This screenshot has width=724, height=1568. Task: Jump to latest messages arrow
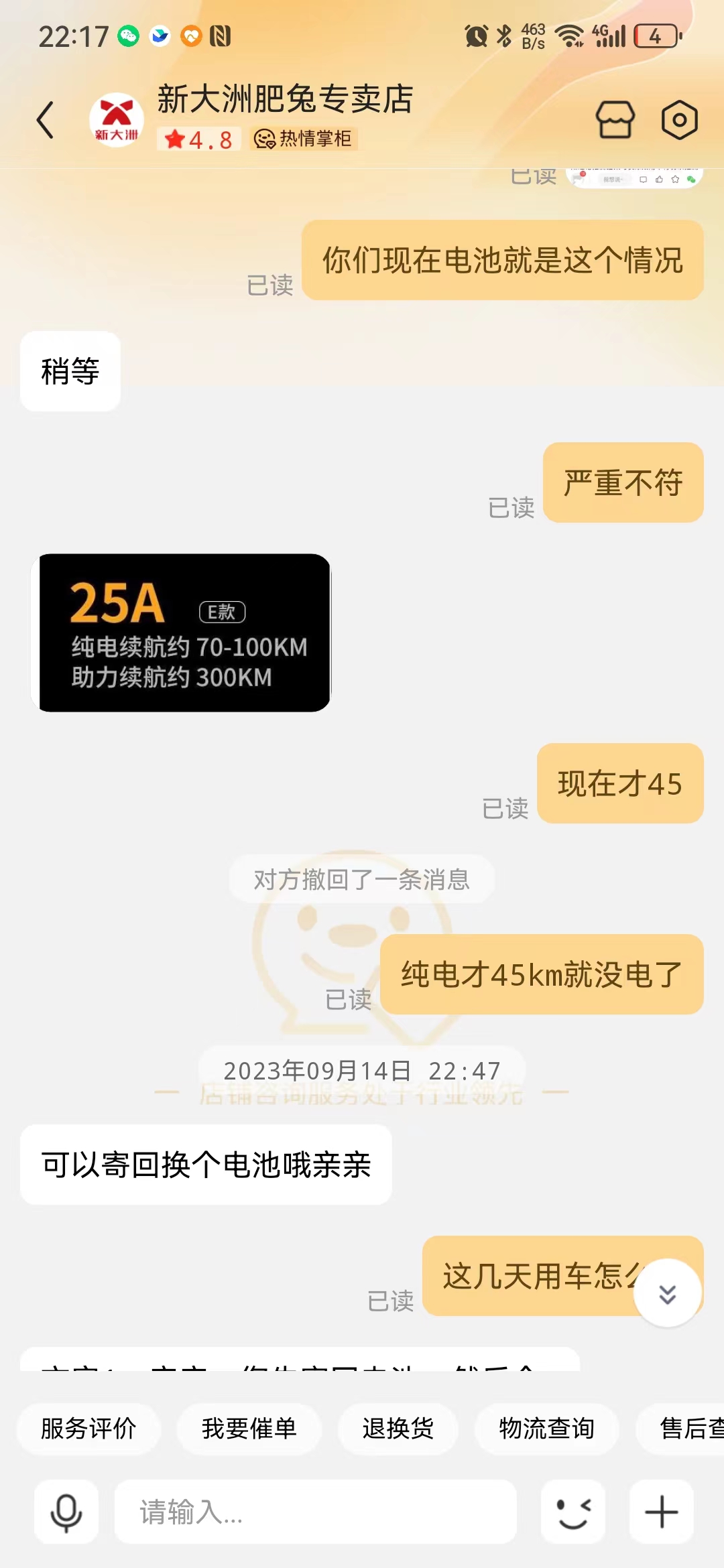point(667,1293)
